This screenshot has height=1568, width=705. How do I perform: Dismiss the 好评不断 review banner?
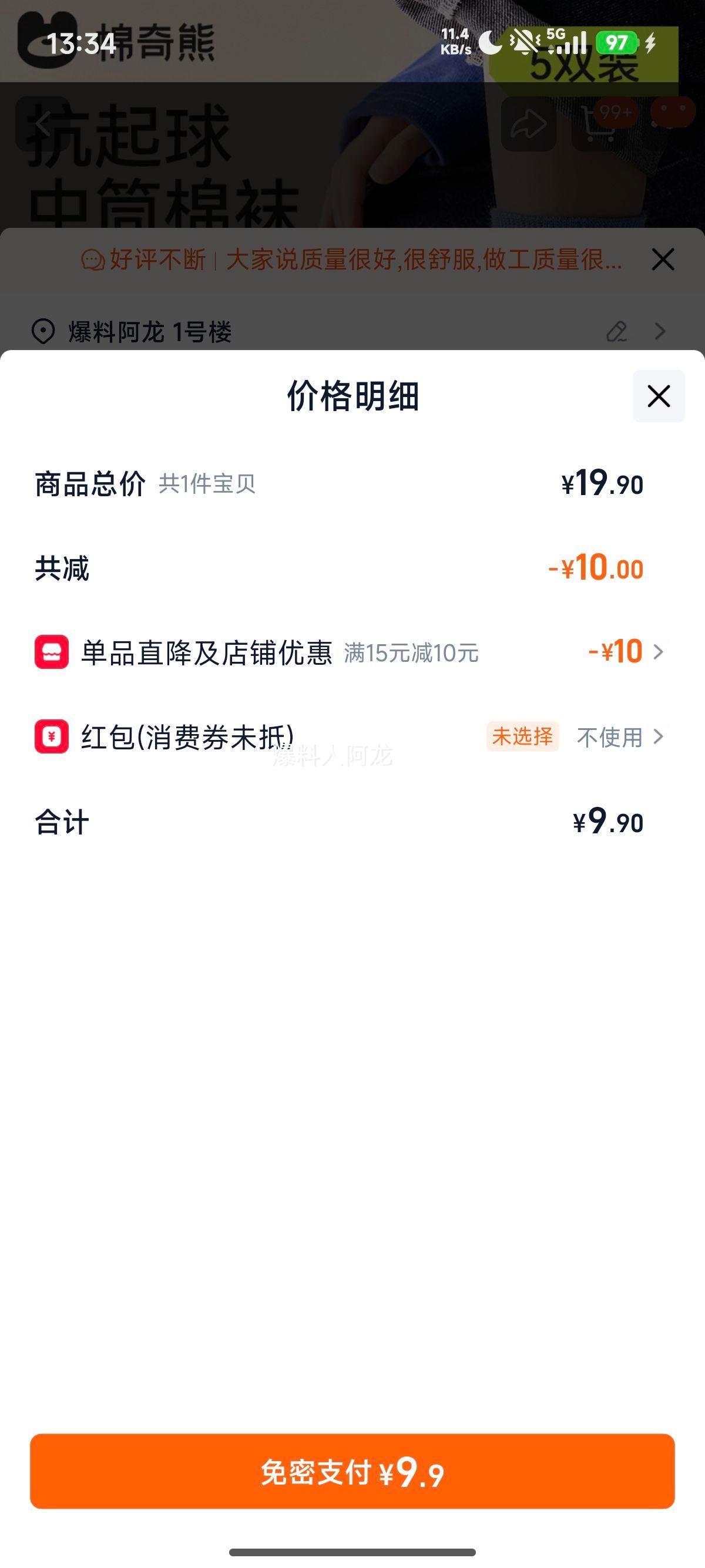[x=662, y=260]
